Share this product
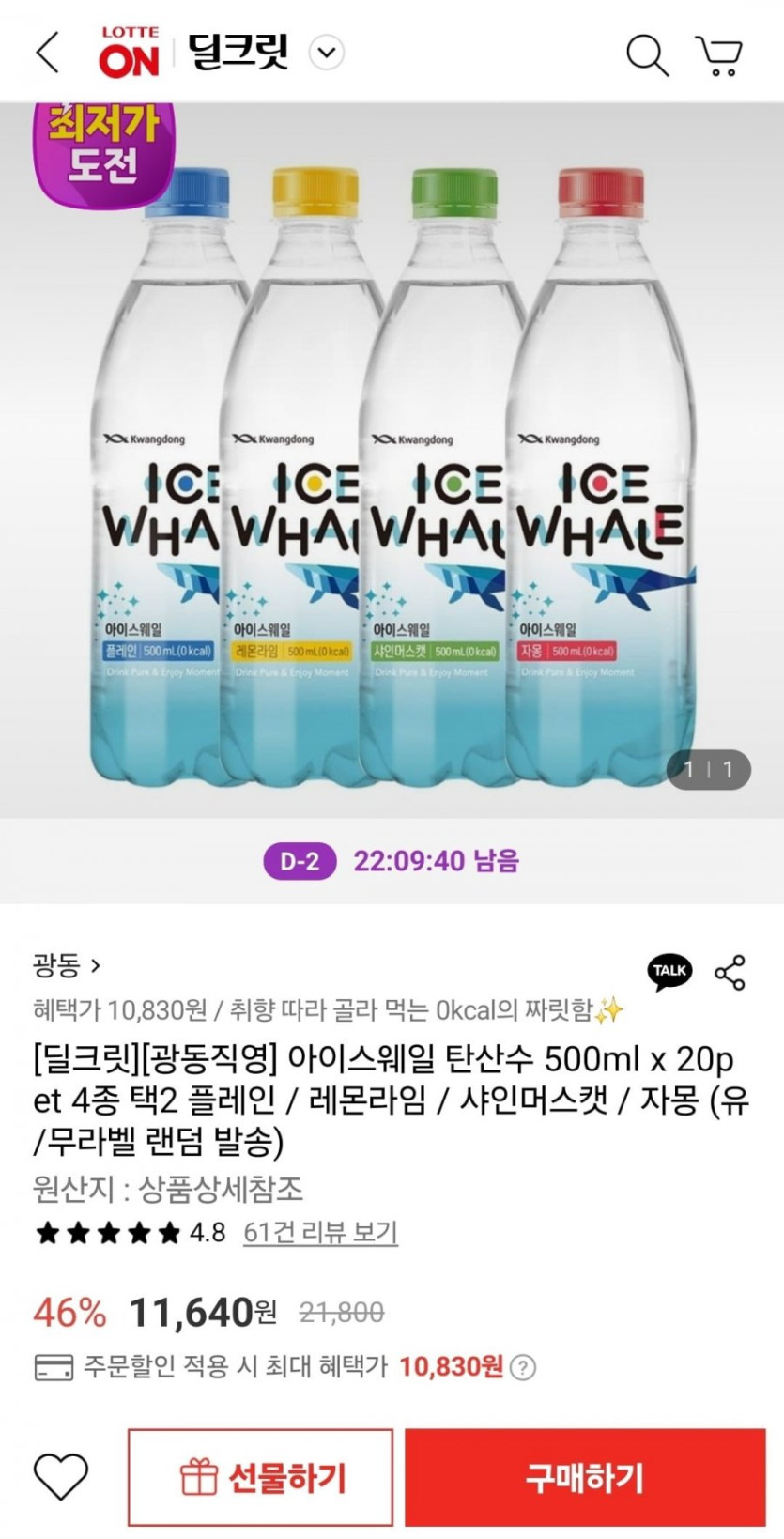Screen dimensions: 784x1539 (x=730, y=973)
